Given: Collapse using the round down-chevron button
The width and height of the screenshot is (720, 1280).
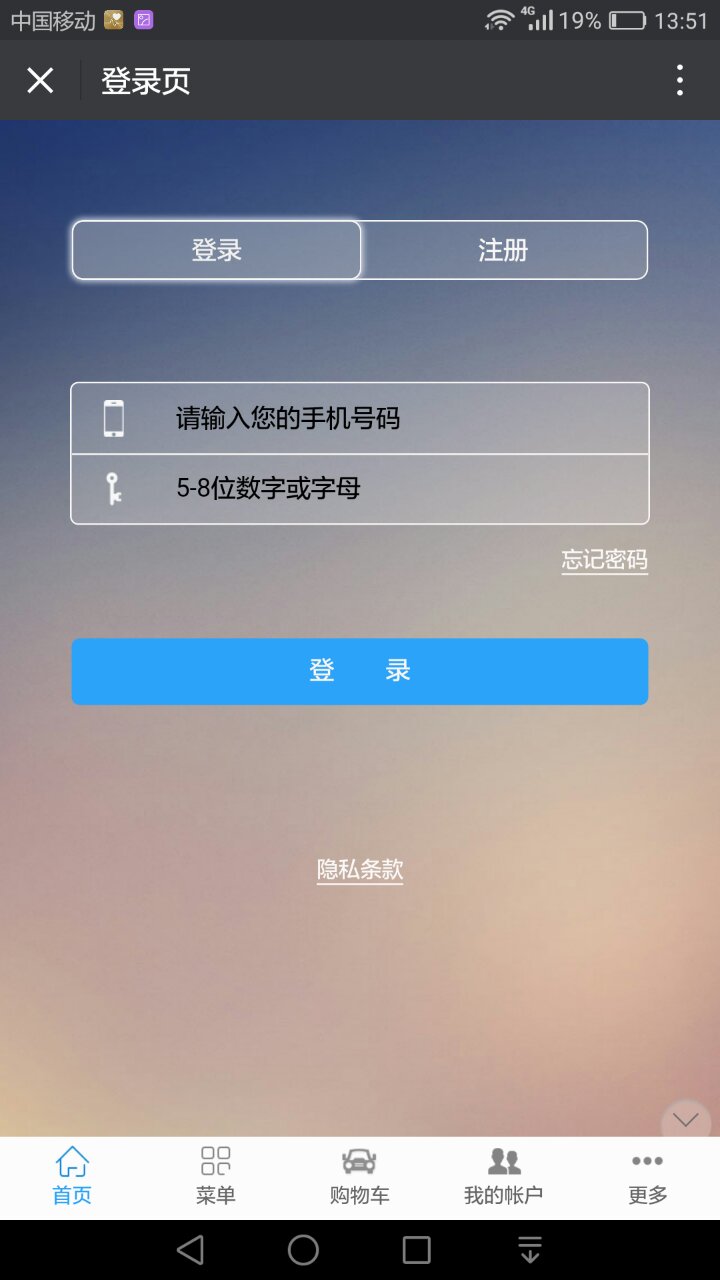Looking at the screenshot, I should pos(686,1120).
